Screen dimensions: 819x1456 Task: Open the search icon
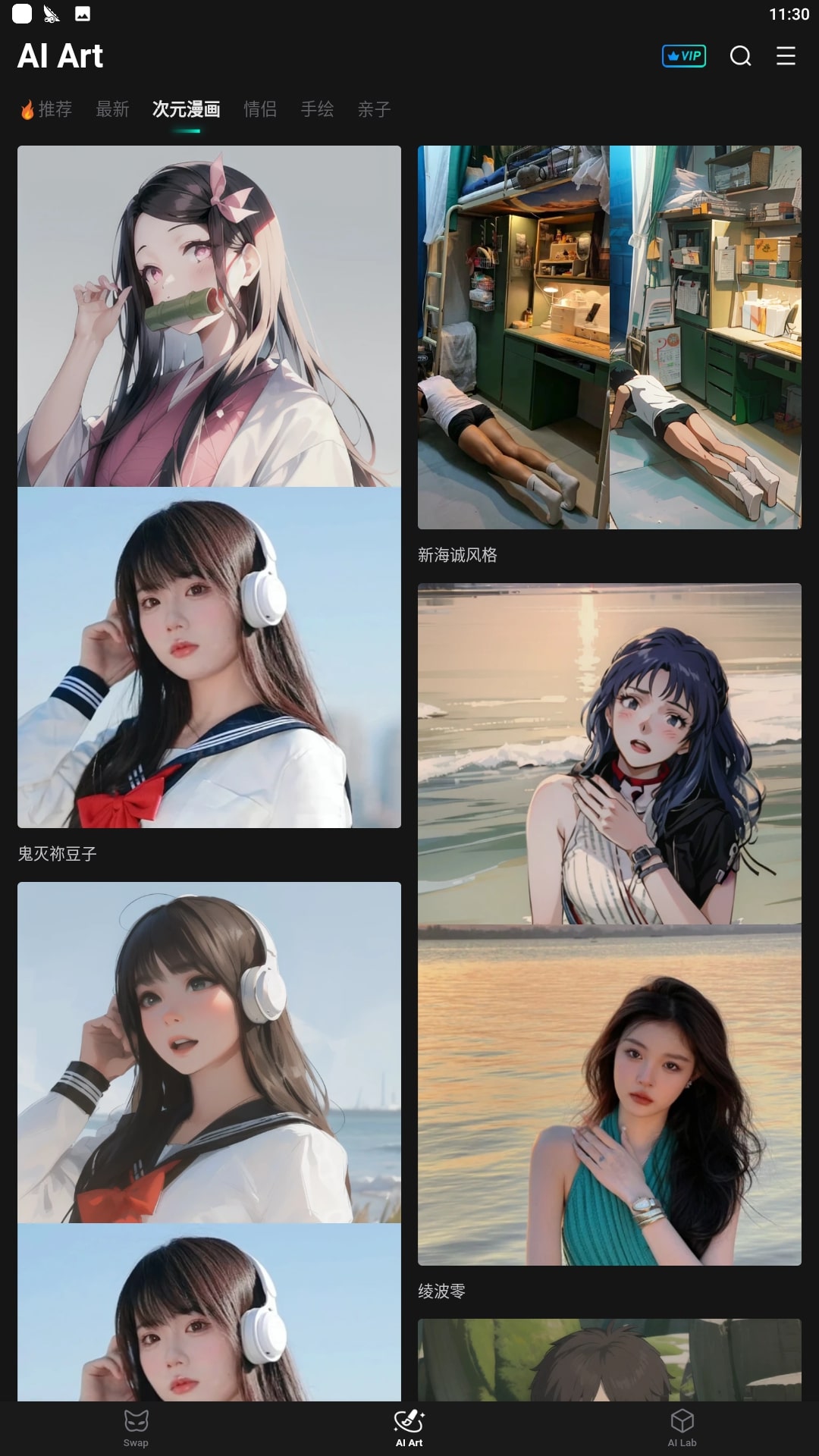tap(740, 56)
